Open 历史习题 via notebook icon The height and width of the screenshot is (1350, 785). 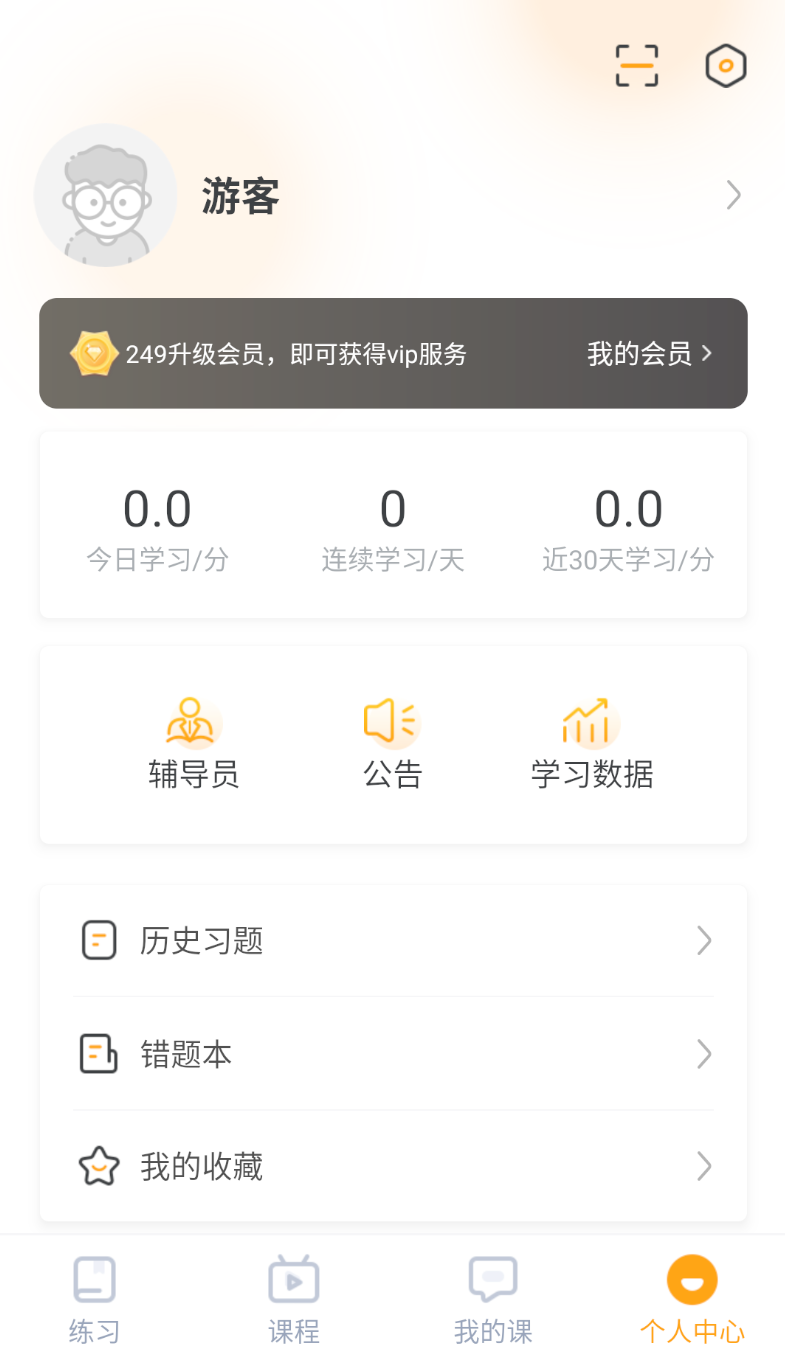(99, 939)
